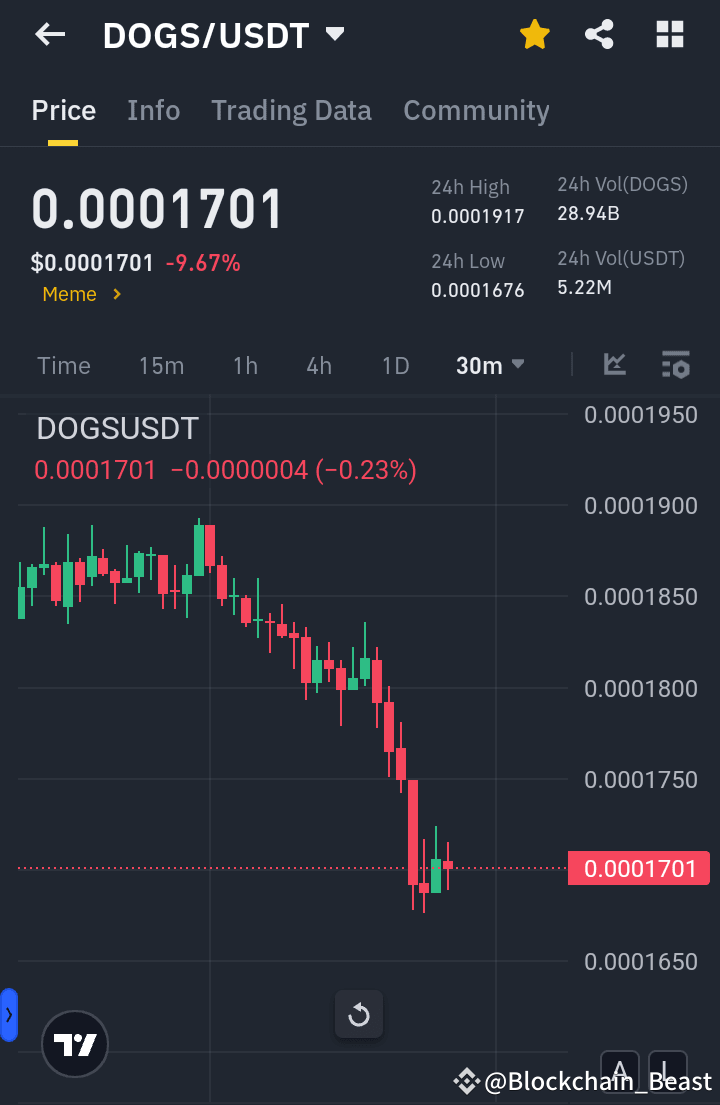This screenshot has height=1105, width=720.
Task: Click the current price label 0.0001701
Action: (638, 868)
